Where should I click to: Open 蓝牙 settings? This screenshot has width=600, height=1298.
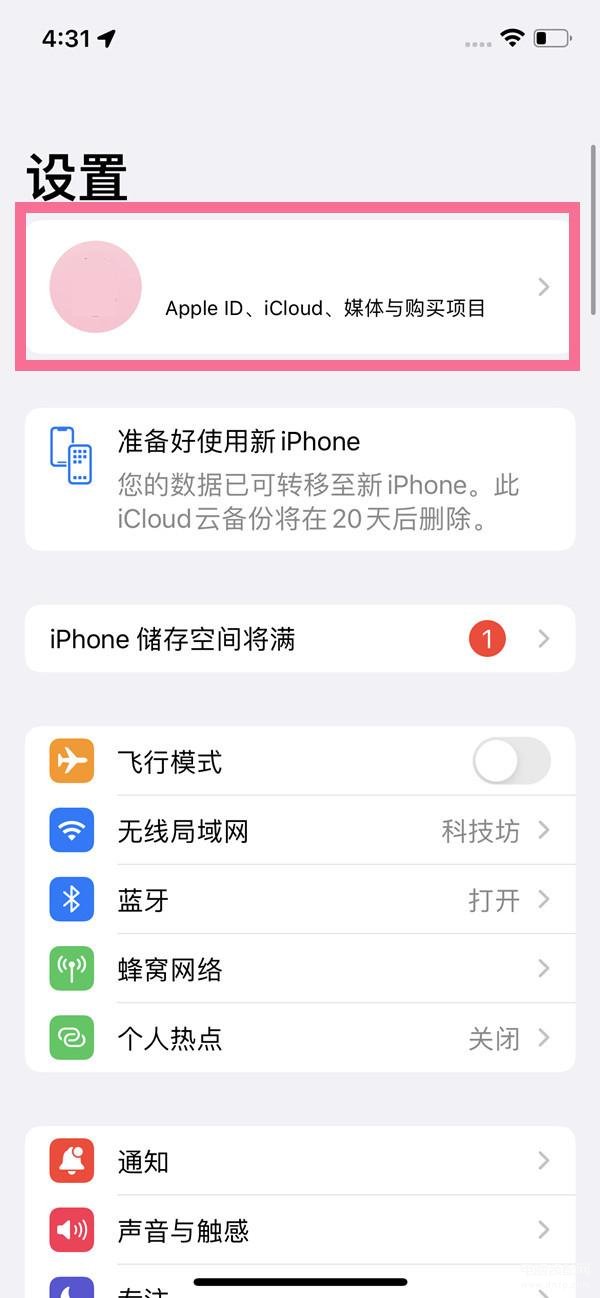(x=300, y=900)
